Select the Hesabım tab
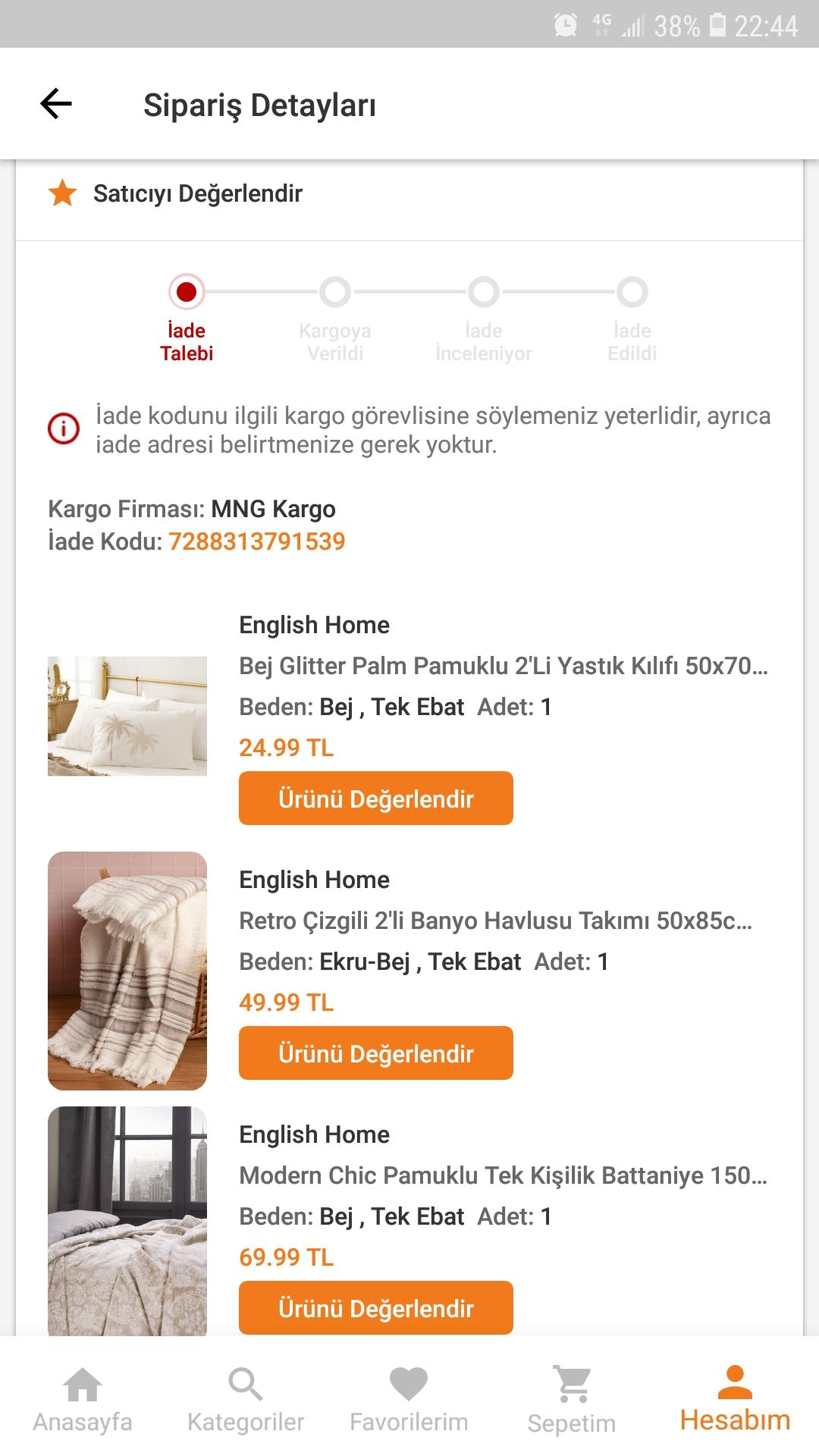 coord(735,1400)
